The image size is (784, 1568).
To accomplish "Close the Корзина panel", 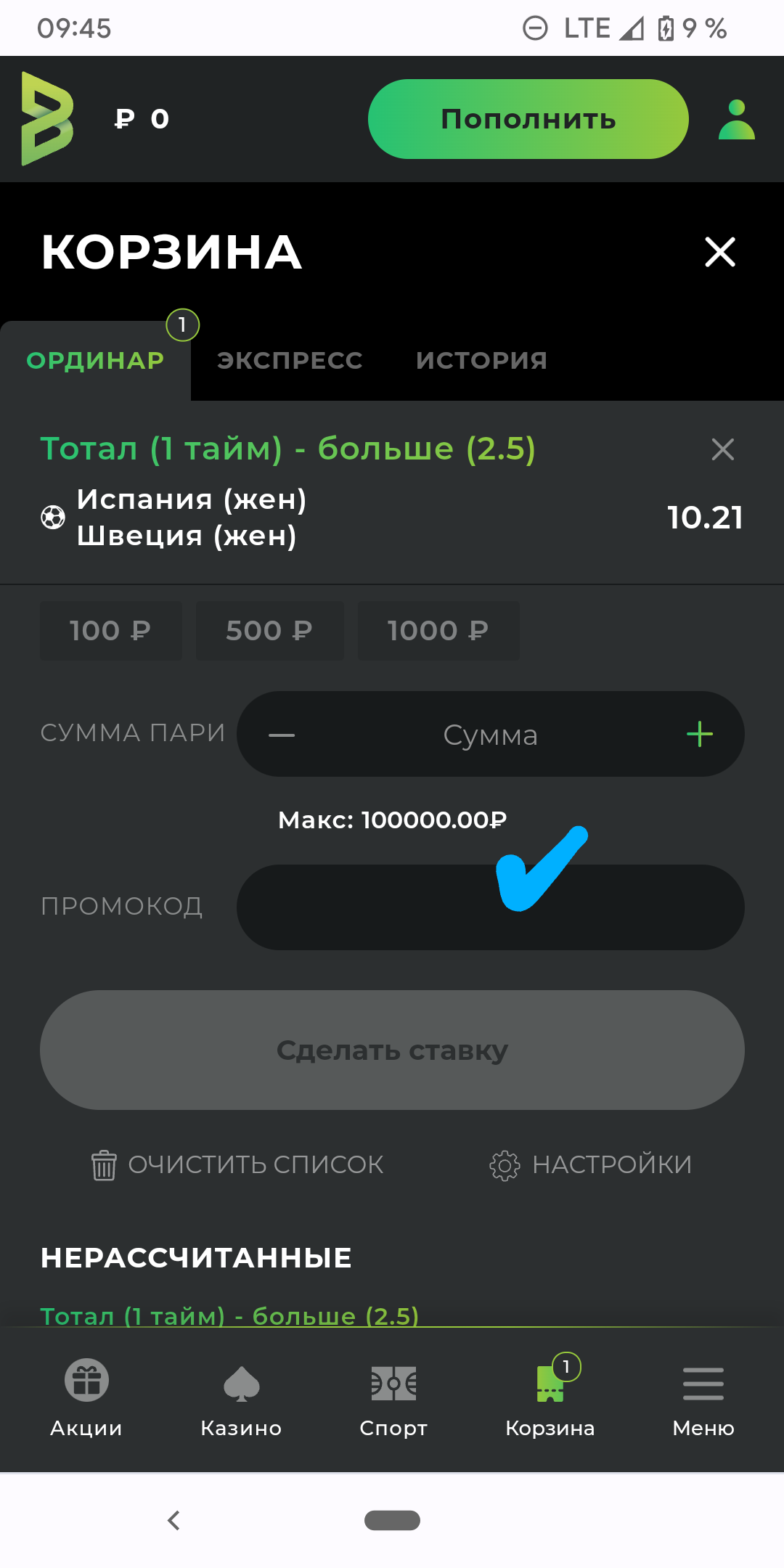I will click(720, 252).
